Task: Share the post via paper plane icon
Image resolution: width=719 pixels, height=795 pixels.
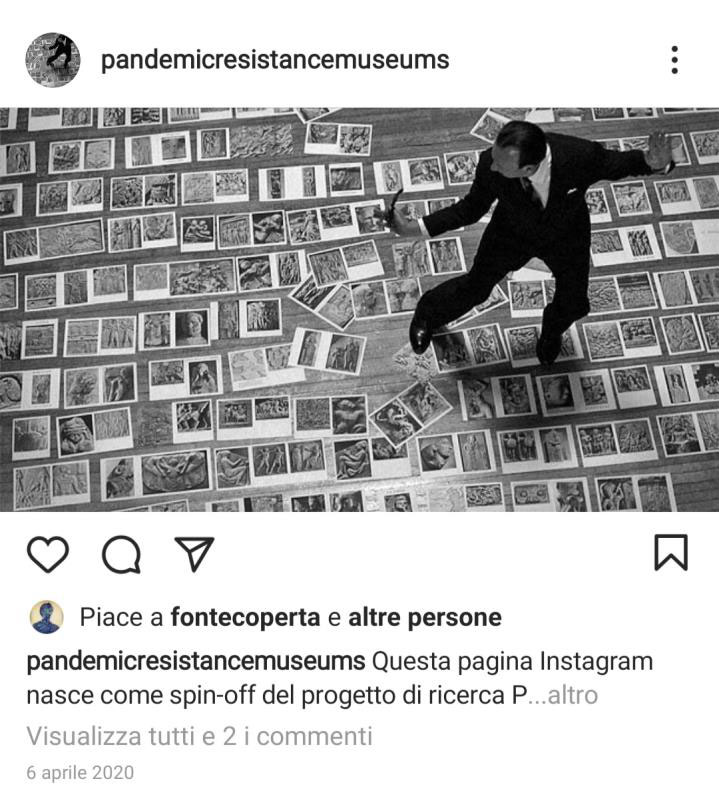Action: (x=194, y=553)
